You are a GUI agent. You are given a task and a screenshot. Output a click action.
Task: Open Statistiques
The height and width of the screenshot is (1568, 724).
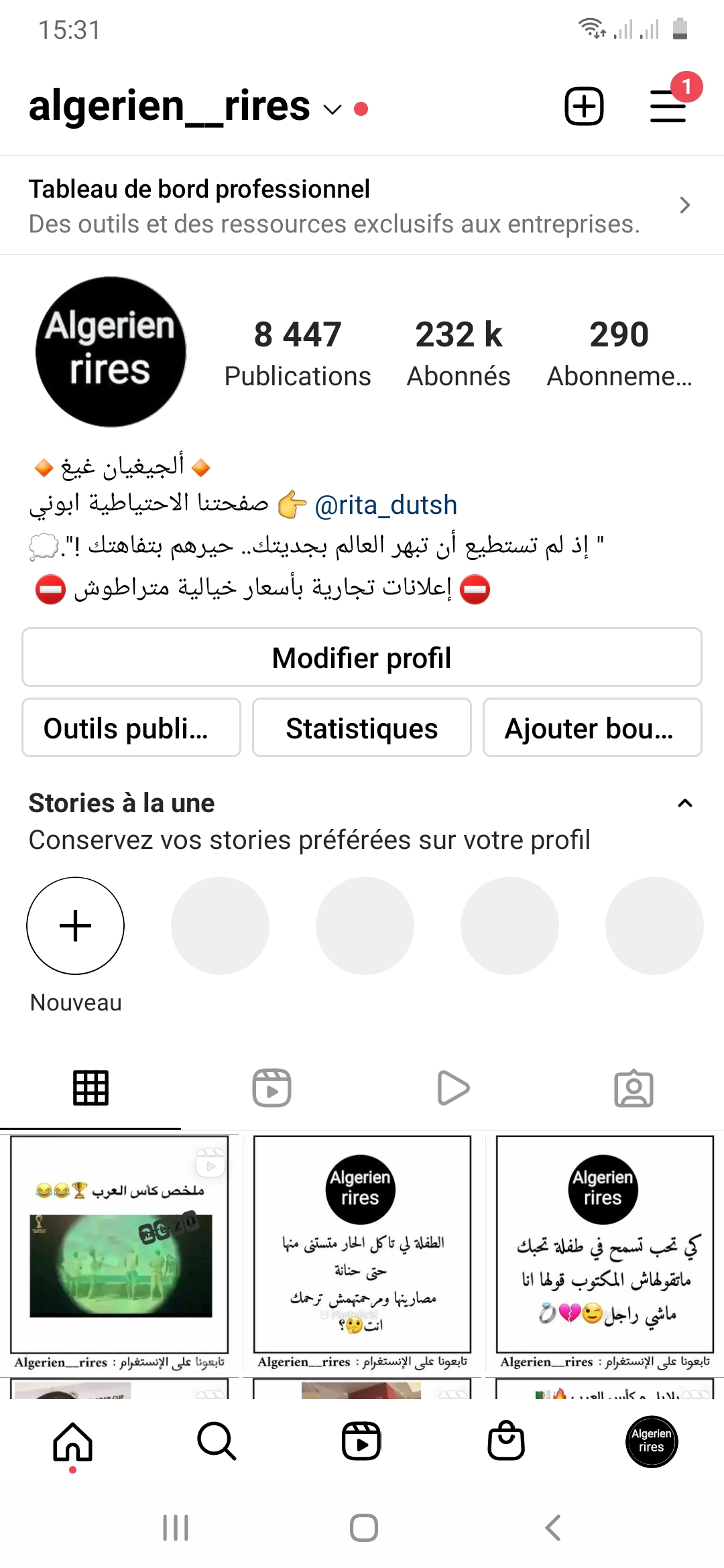pos(362,728)
